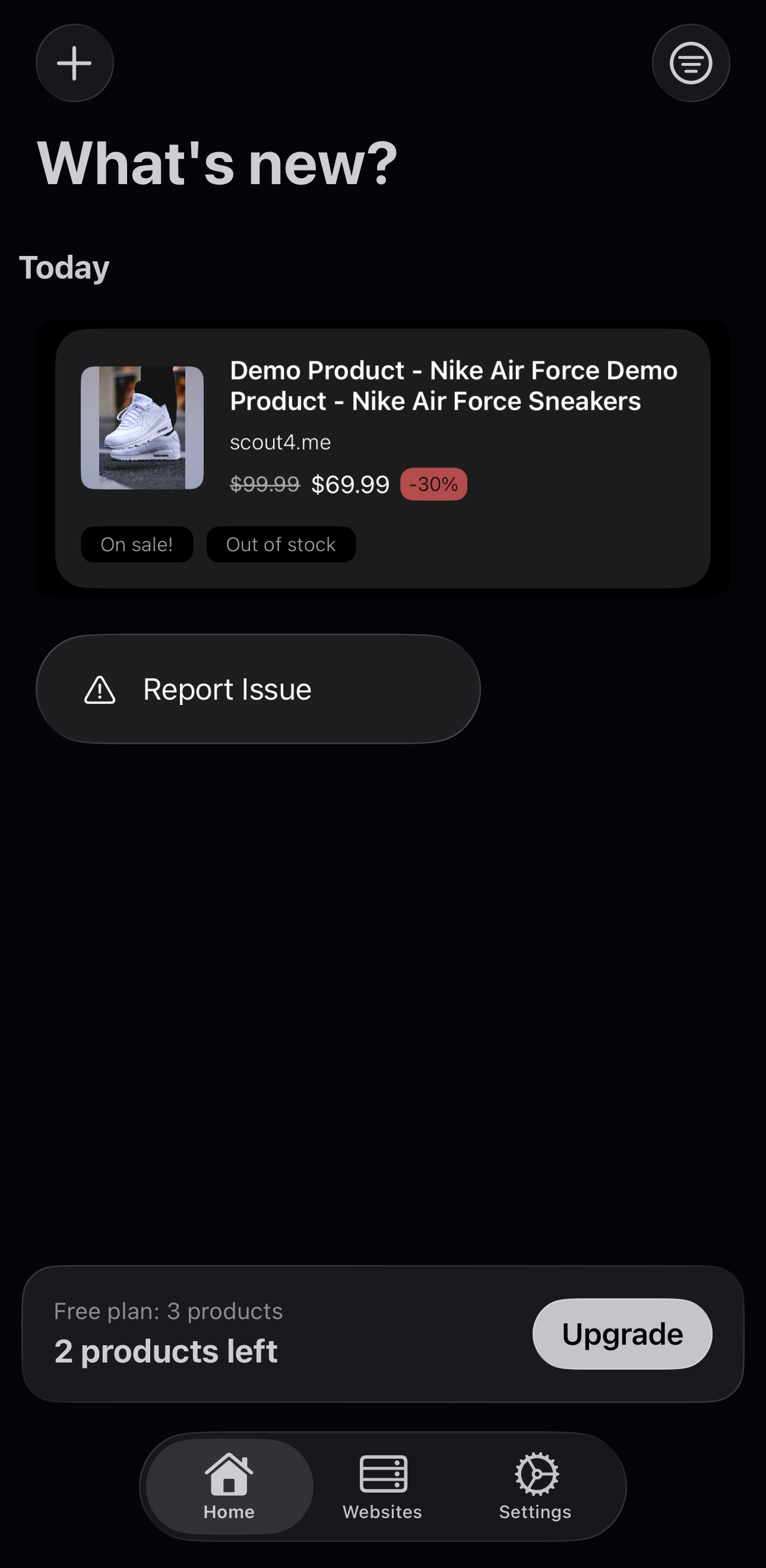This screenshot has width=766, height=1568.
Task: Add a new product with the plus icon
Action: point(74,64)
